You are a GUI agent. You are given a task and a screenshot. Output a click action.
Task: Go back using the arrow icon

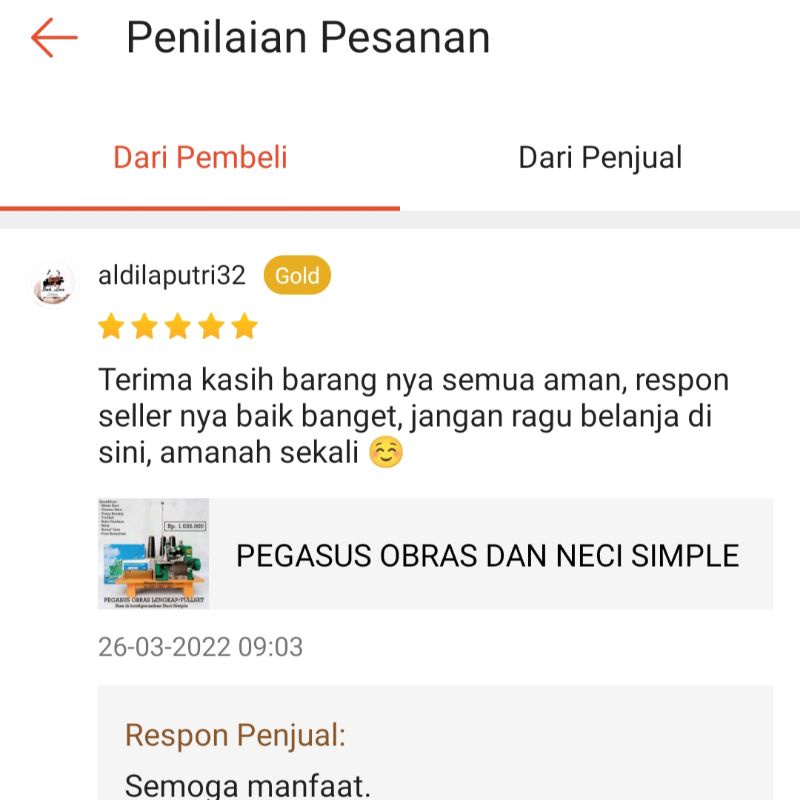(x=53, y=38)
